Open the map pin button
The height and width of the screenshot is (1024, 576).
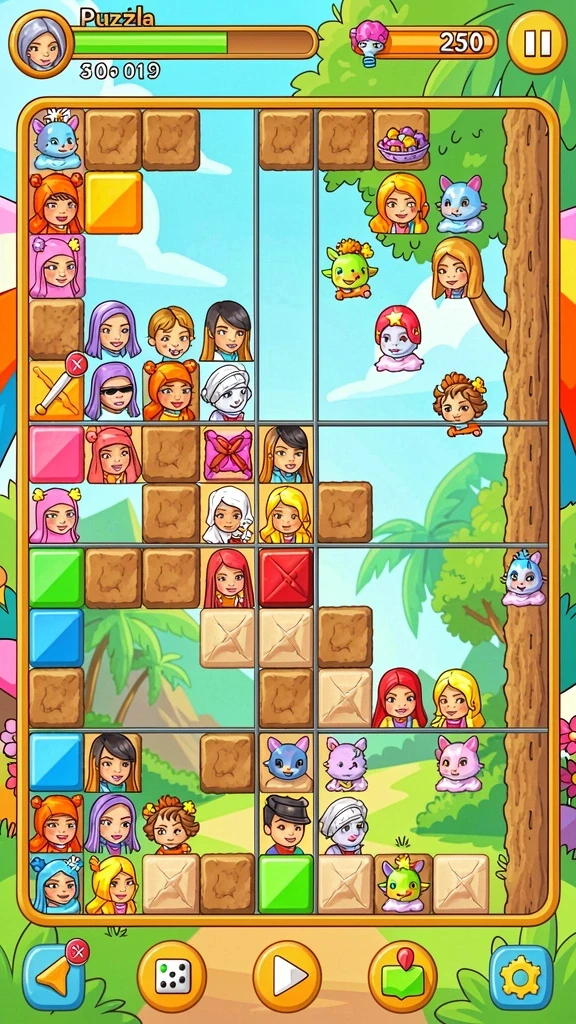pos(403,977)
